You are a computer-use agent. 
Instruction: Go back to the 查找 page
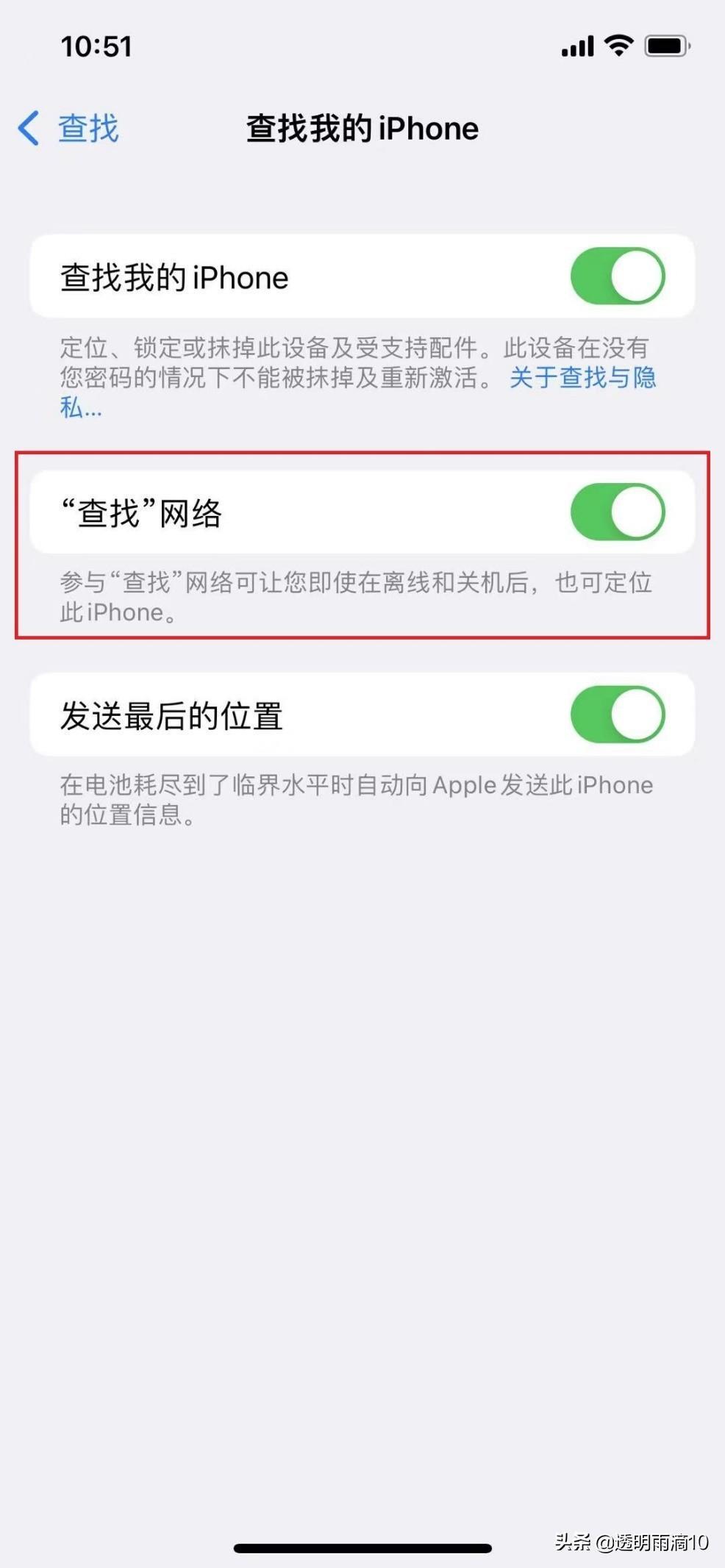click(69, 129)
